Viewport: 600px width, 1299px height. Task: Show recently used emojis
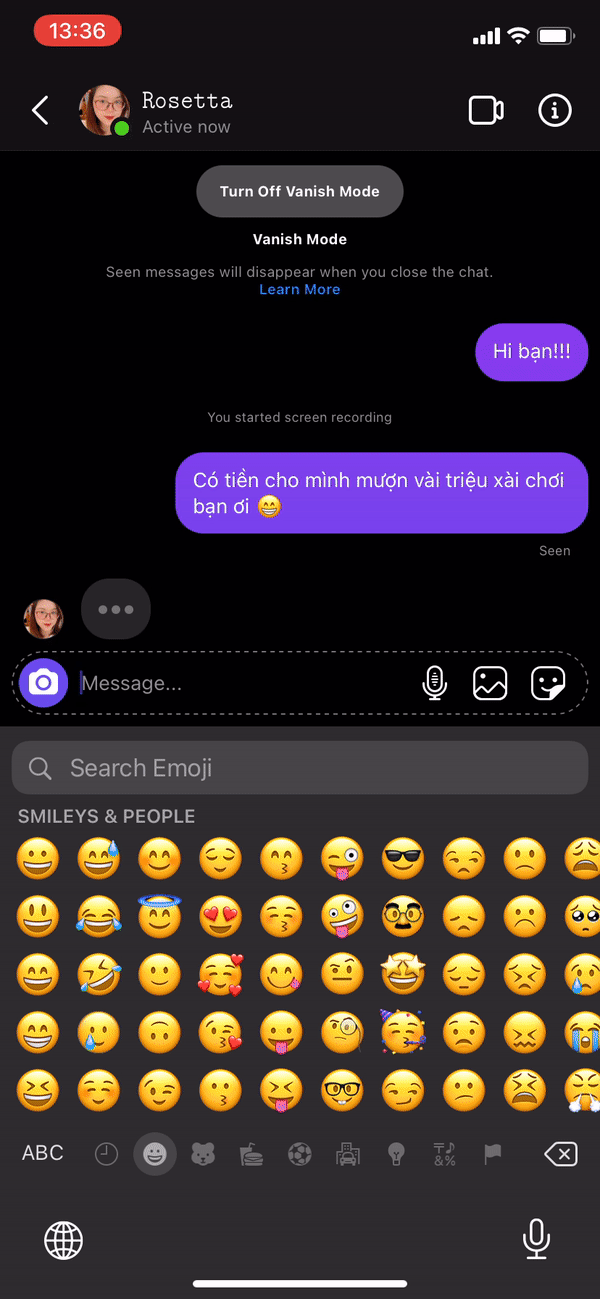tap(106, 1155)
